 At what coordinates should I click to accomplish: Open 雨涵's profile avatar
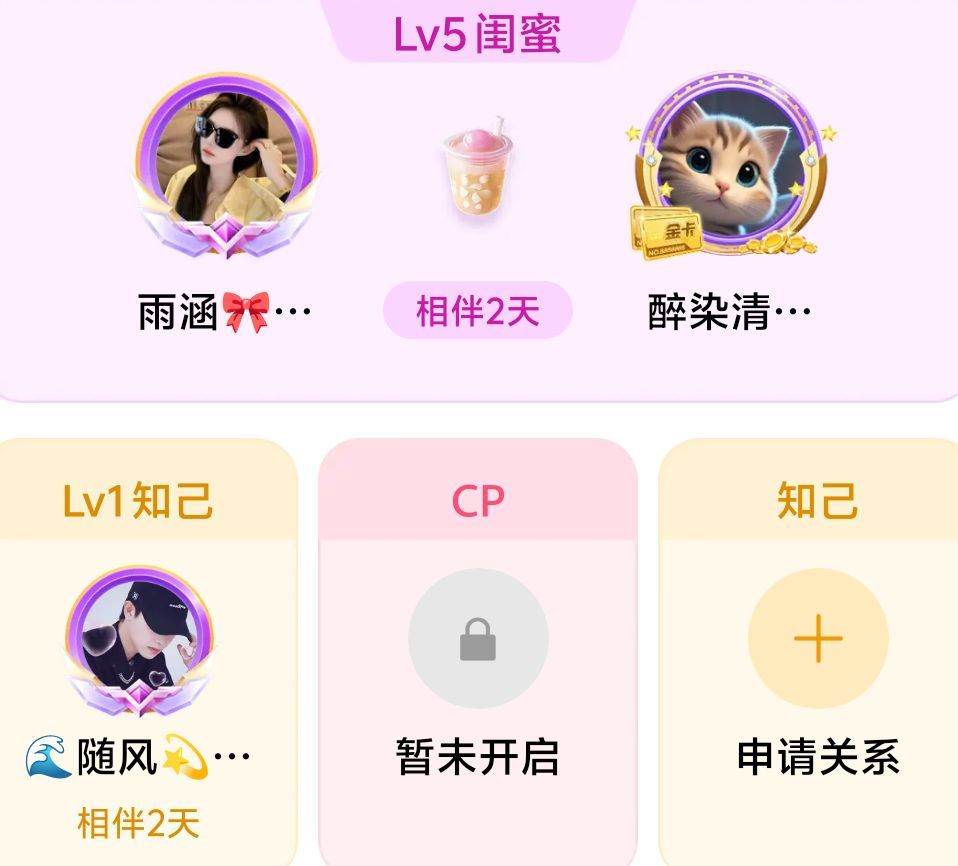tap(226, 160)
